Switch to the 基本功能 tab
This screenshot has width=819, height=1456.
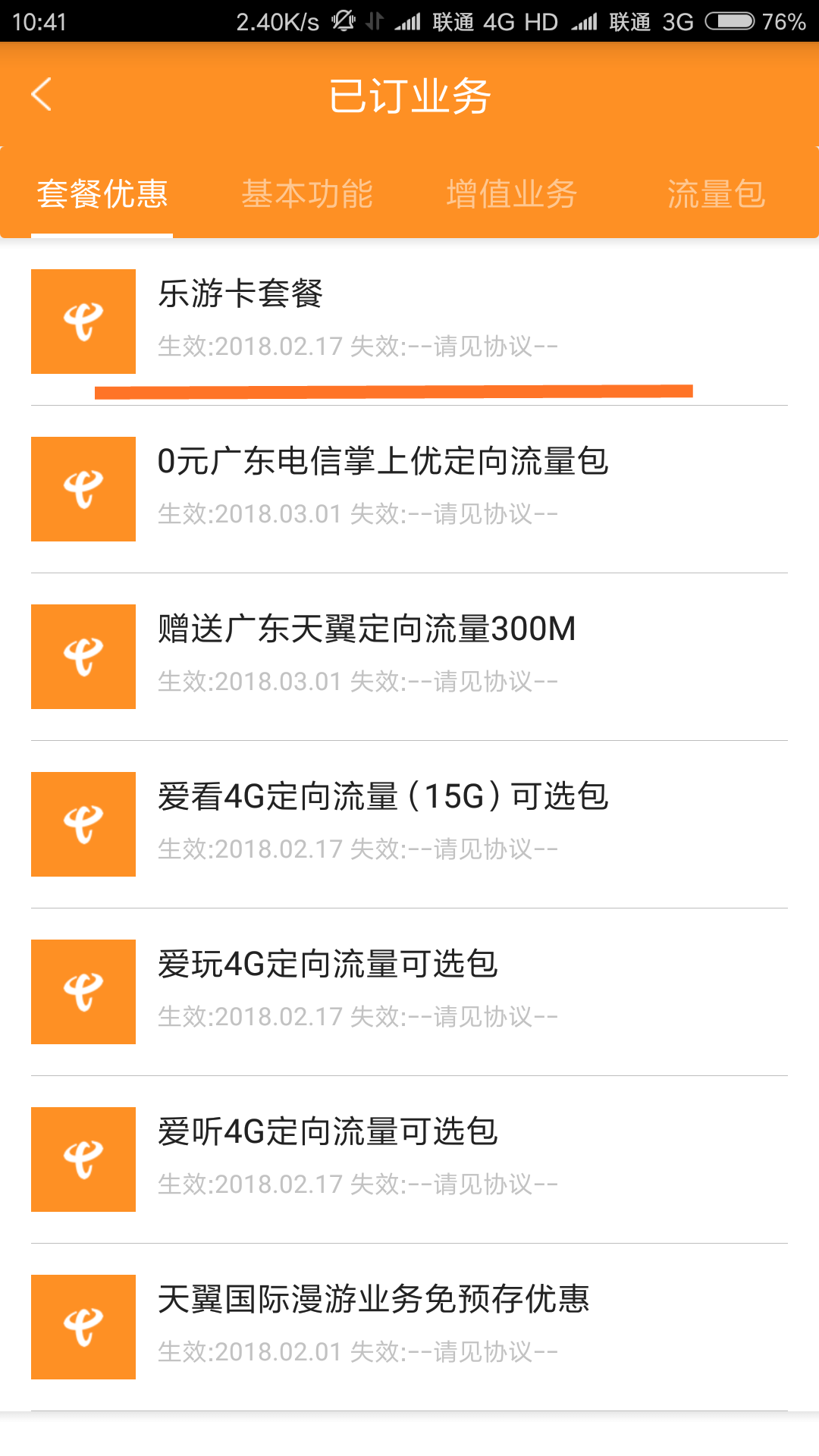[307, 194]
